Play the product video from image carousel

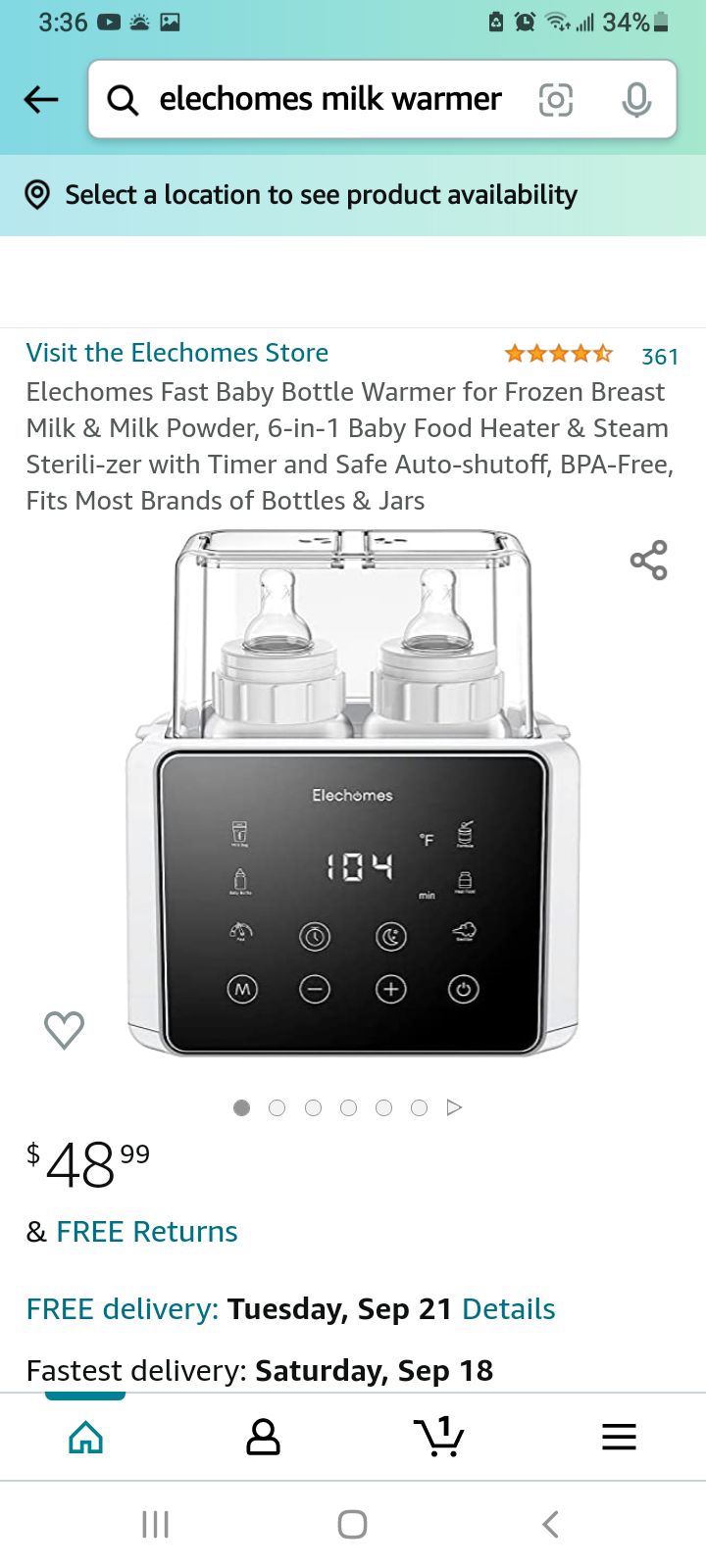coord(454,1107)
